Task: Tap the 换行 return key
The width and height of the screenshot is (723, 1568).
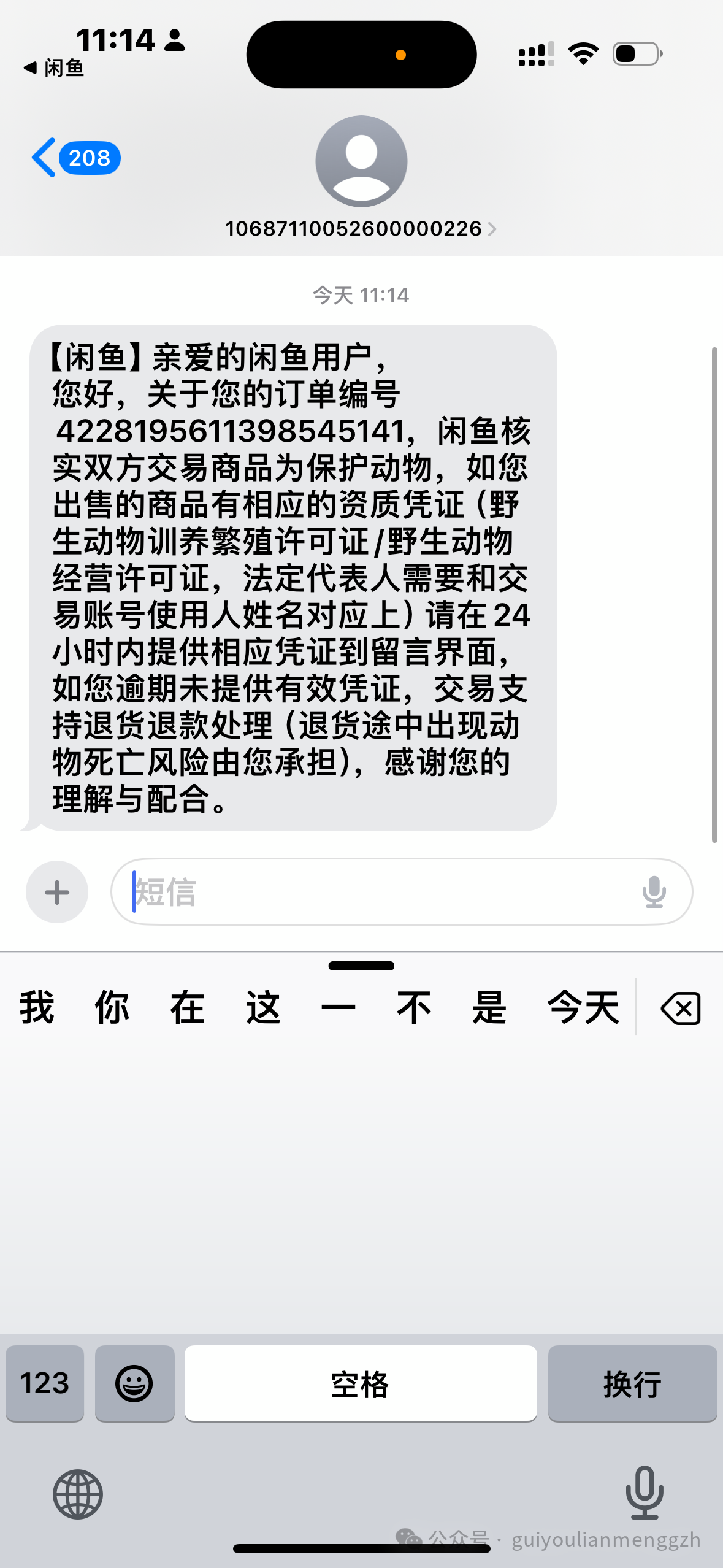Action: (x=632, y=1382)
